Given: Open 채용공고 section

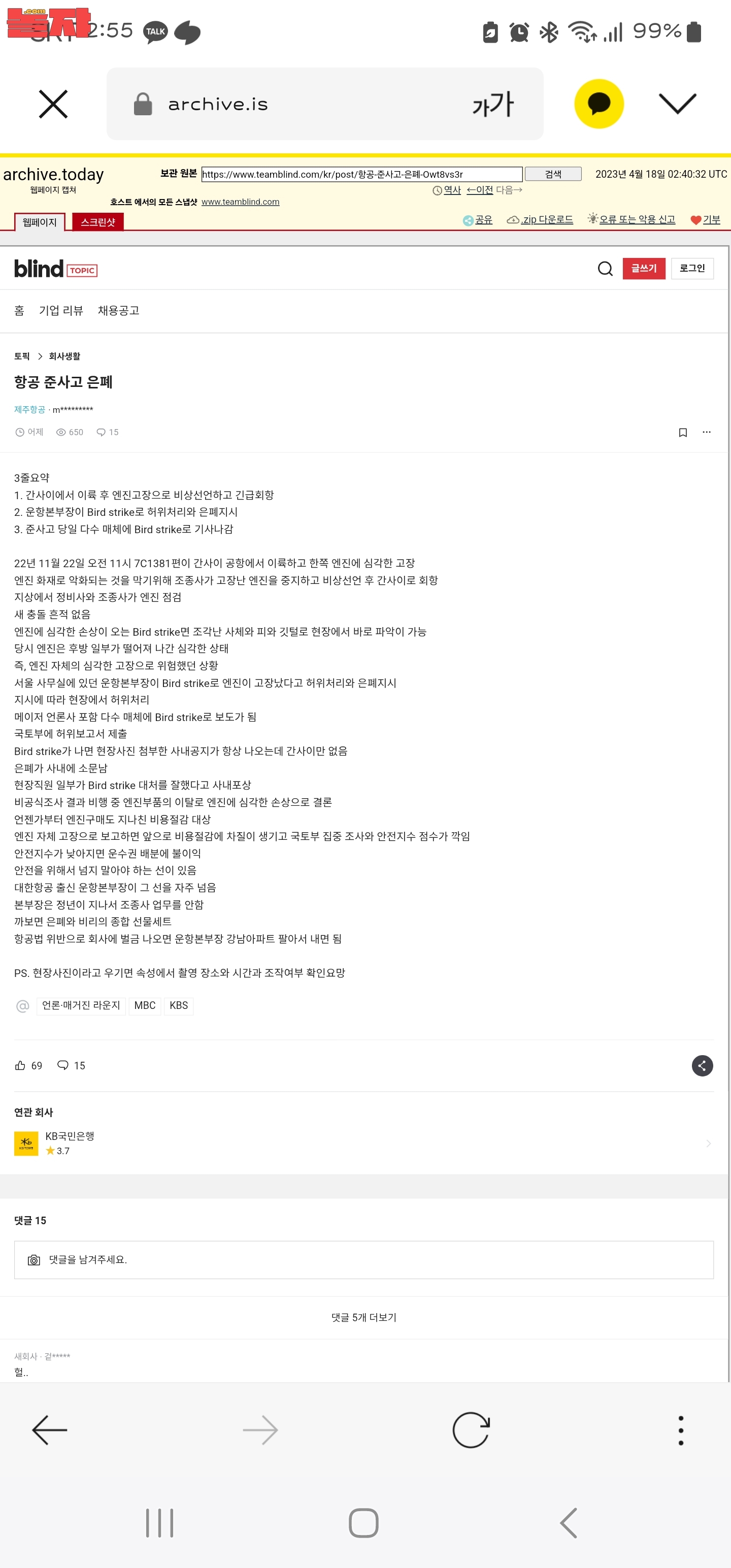Looking at the screenshot, I should point(119,310).
